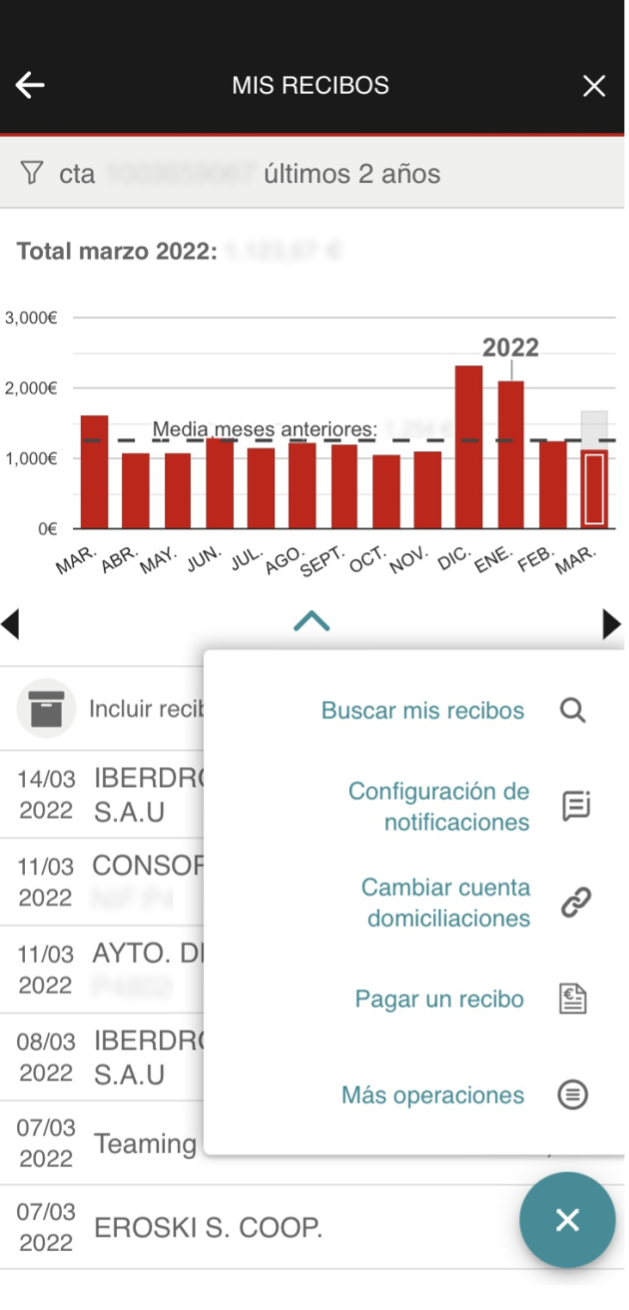629x1310 pixels.
Task: Open the EROSKI S. COOP. receipt
Action: coord(208,1228)
